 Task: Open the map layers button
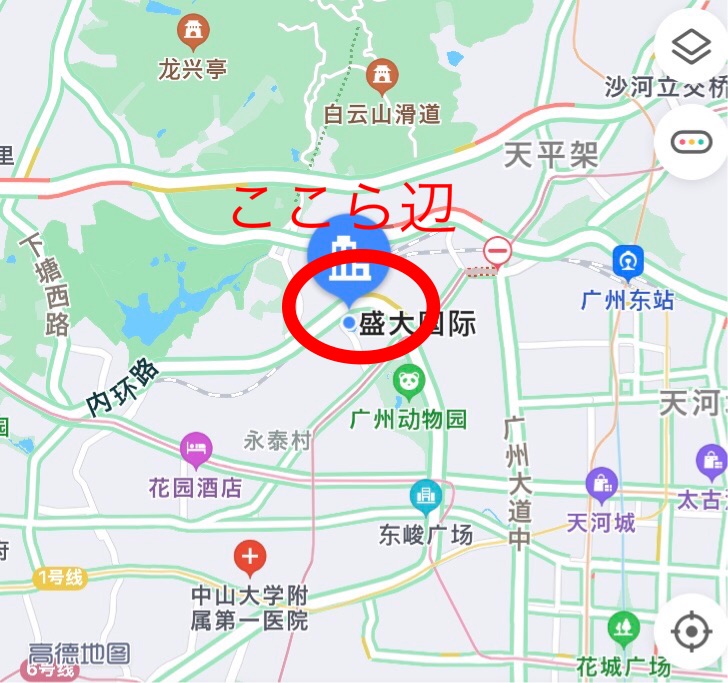[x=690, y=46]
